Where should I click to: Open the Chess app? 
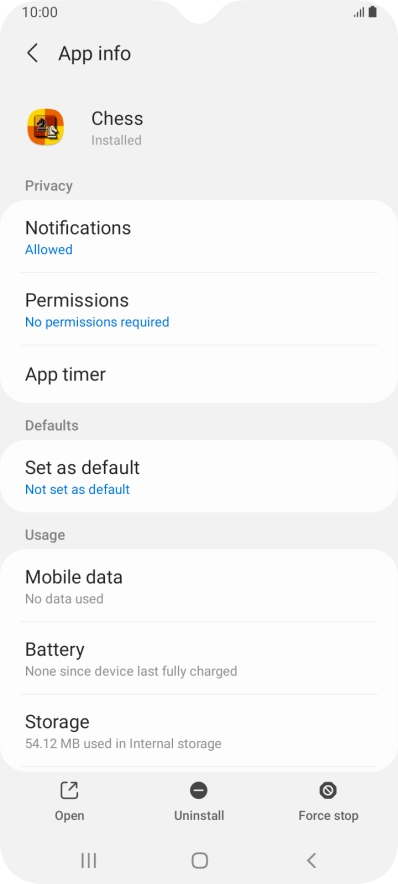[x=69, y=802]
